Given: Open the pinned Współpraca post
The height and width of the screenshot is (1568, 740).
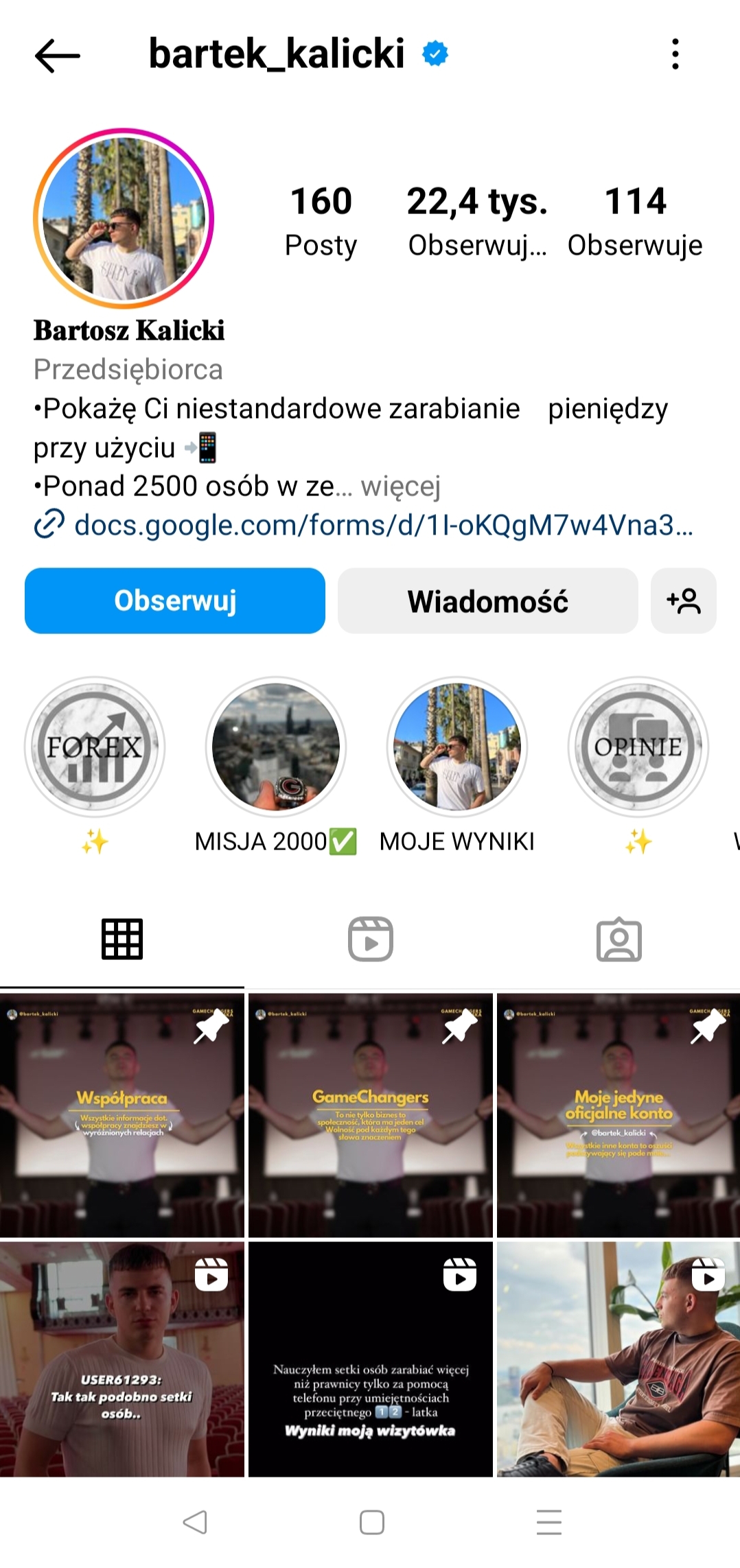Looking at the screenshot, I should point(122,1115).
